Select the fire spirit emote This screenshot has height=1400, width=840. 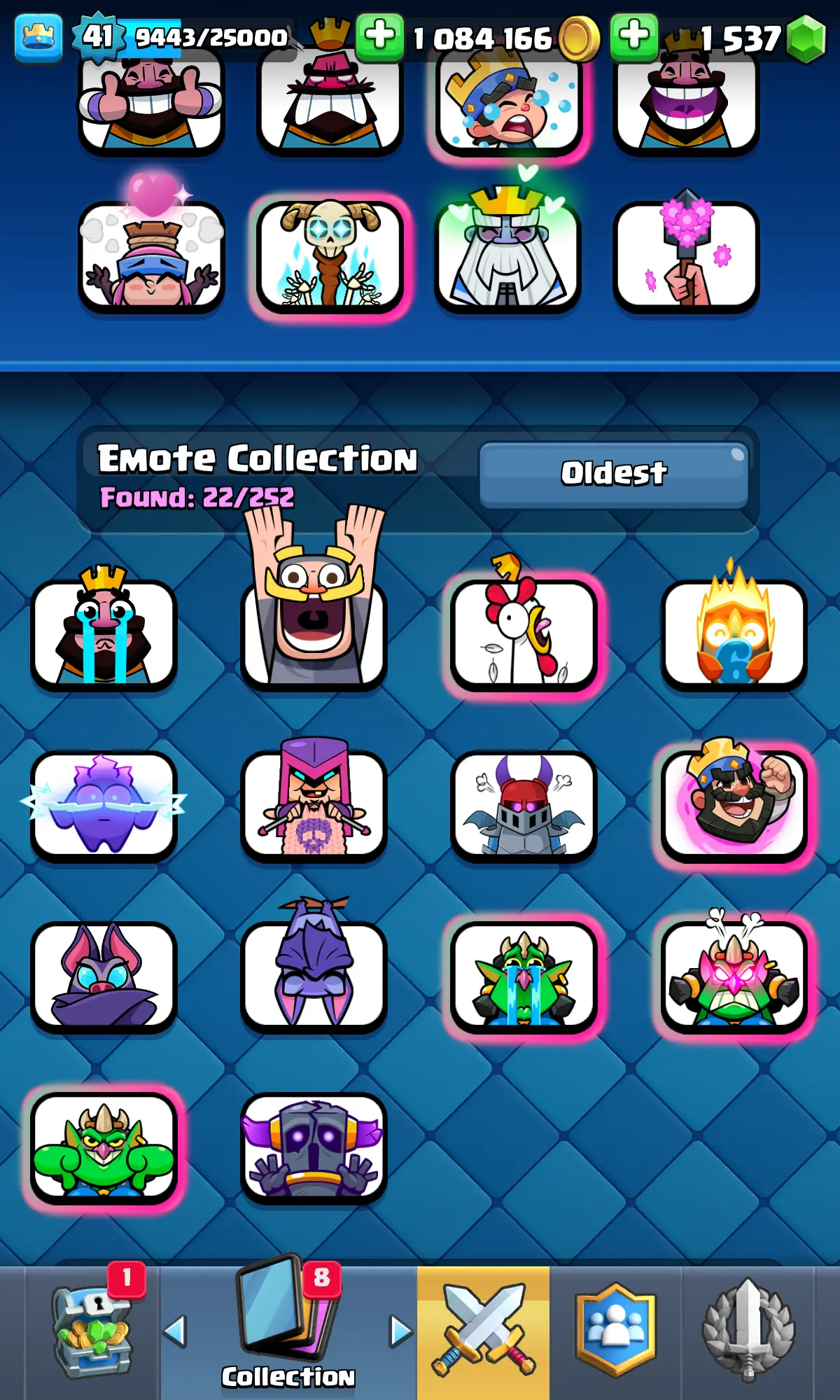[734, 633]
